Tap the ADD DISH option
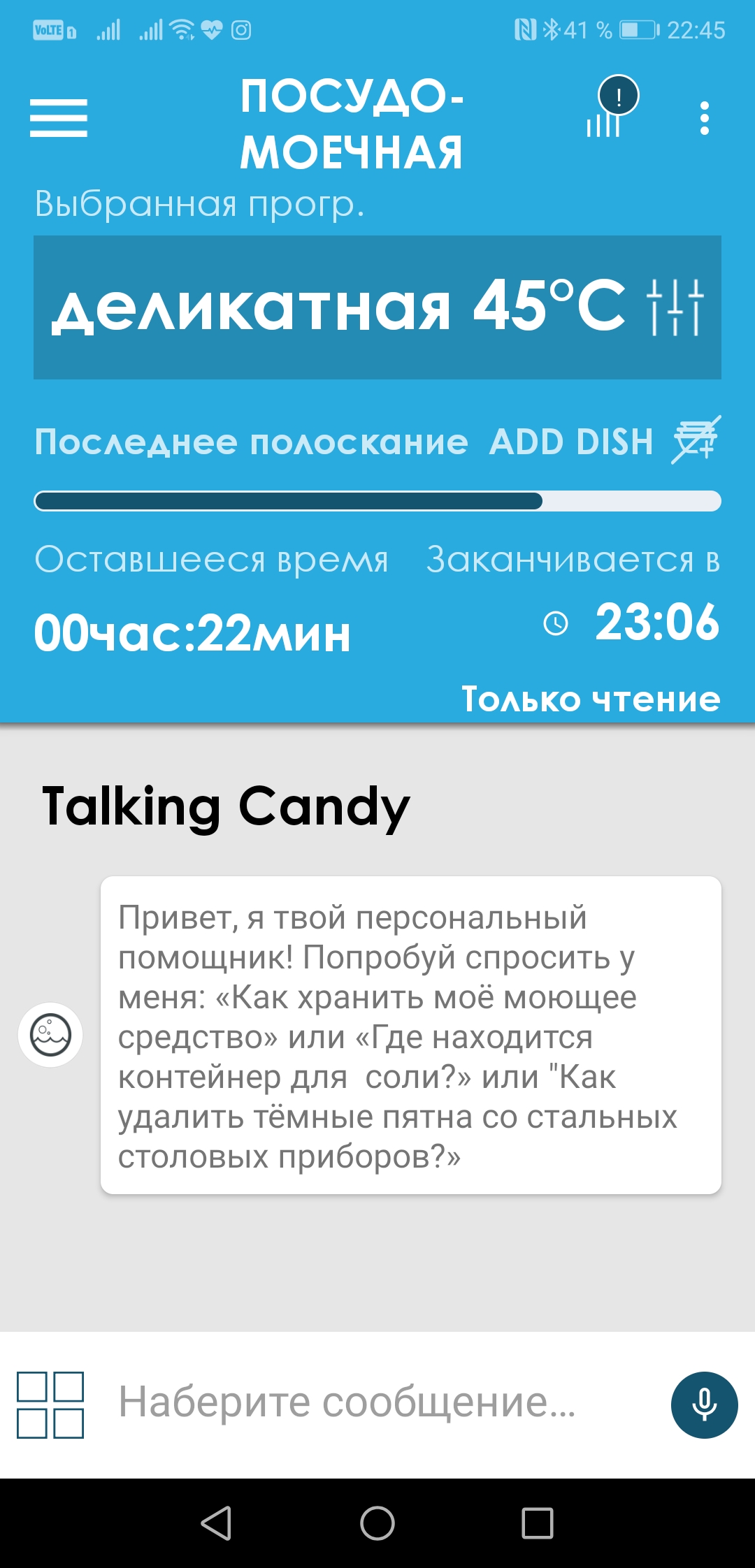The width and height of the screenshot is (755, 1568). coord(604,442)
